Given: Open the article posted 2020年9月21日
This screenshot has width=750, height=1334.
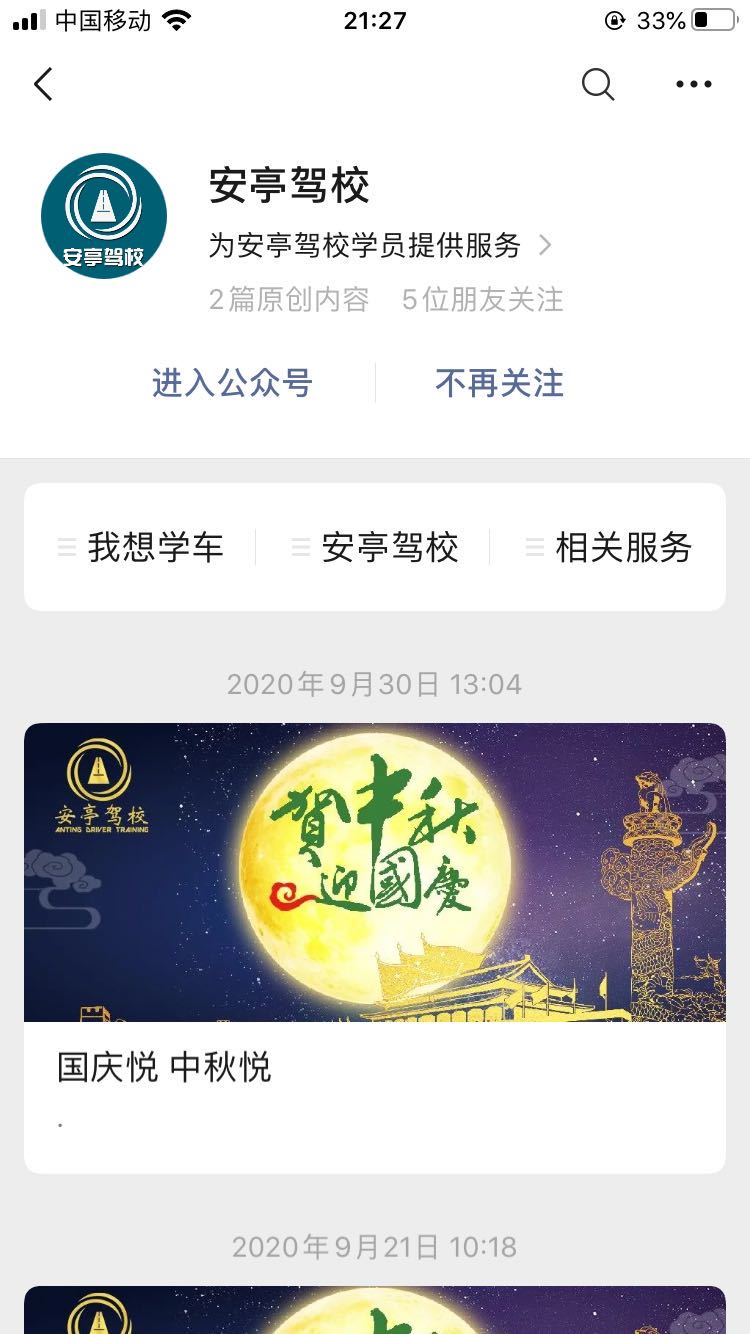Looking at the screenshot, I should (375, 1310).
